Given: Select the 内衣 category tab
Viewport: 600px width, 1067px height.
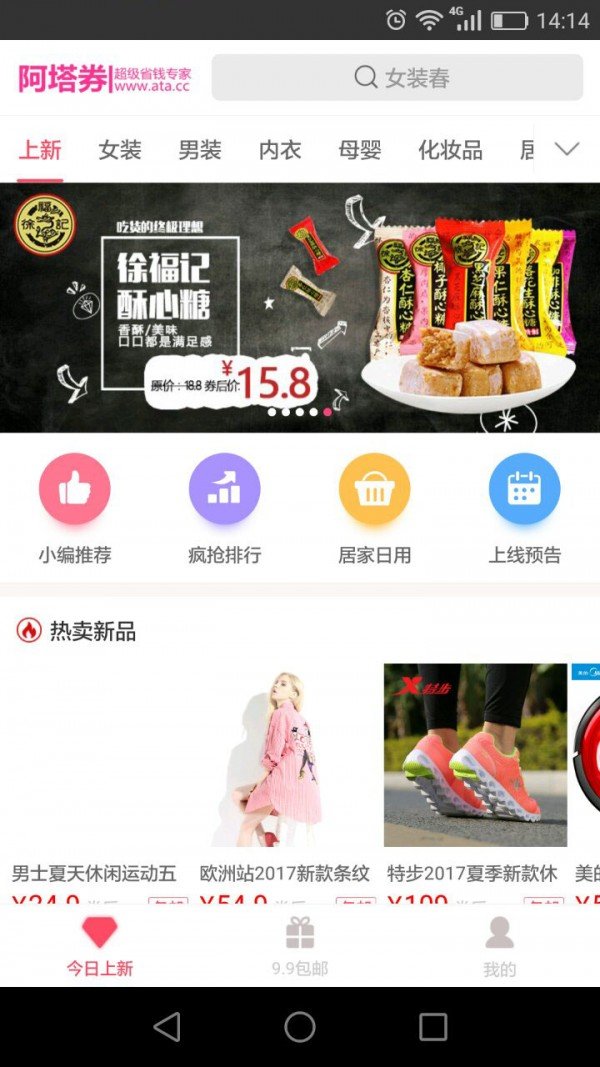Looking at the screenshot, I should [x=280, y=150].
